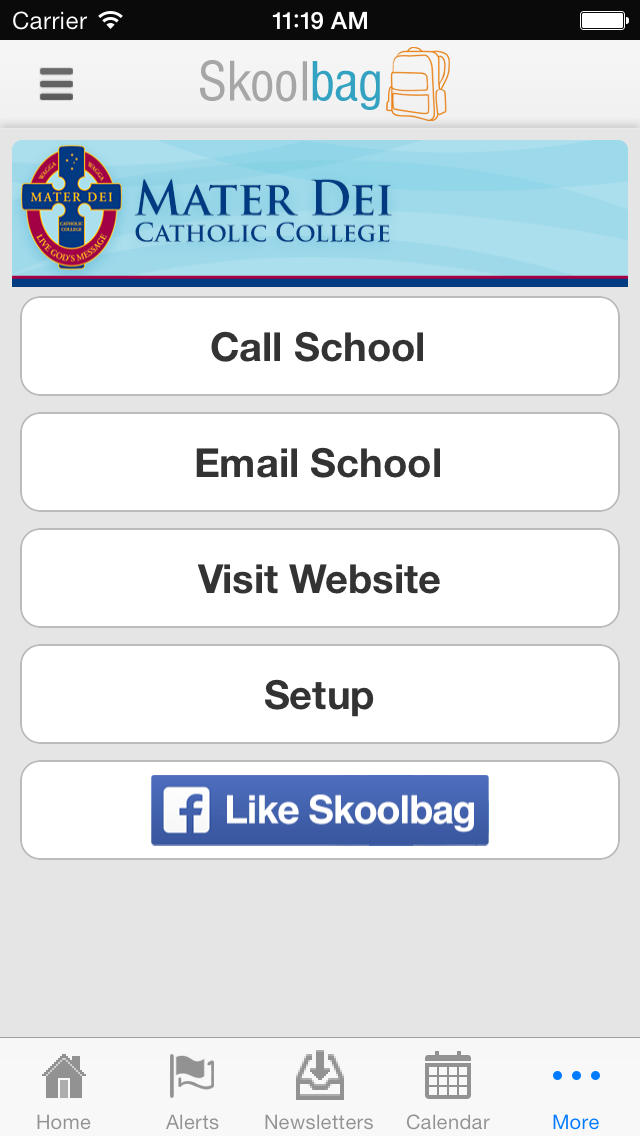
Task: Open Visit Website
Action: pos(320,578)
